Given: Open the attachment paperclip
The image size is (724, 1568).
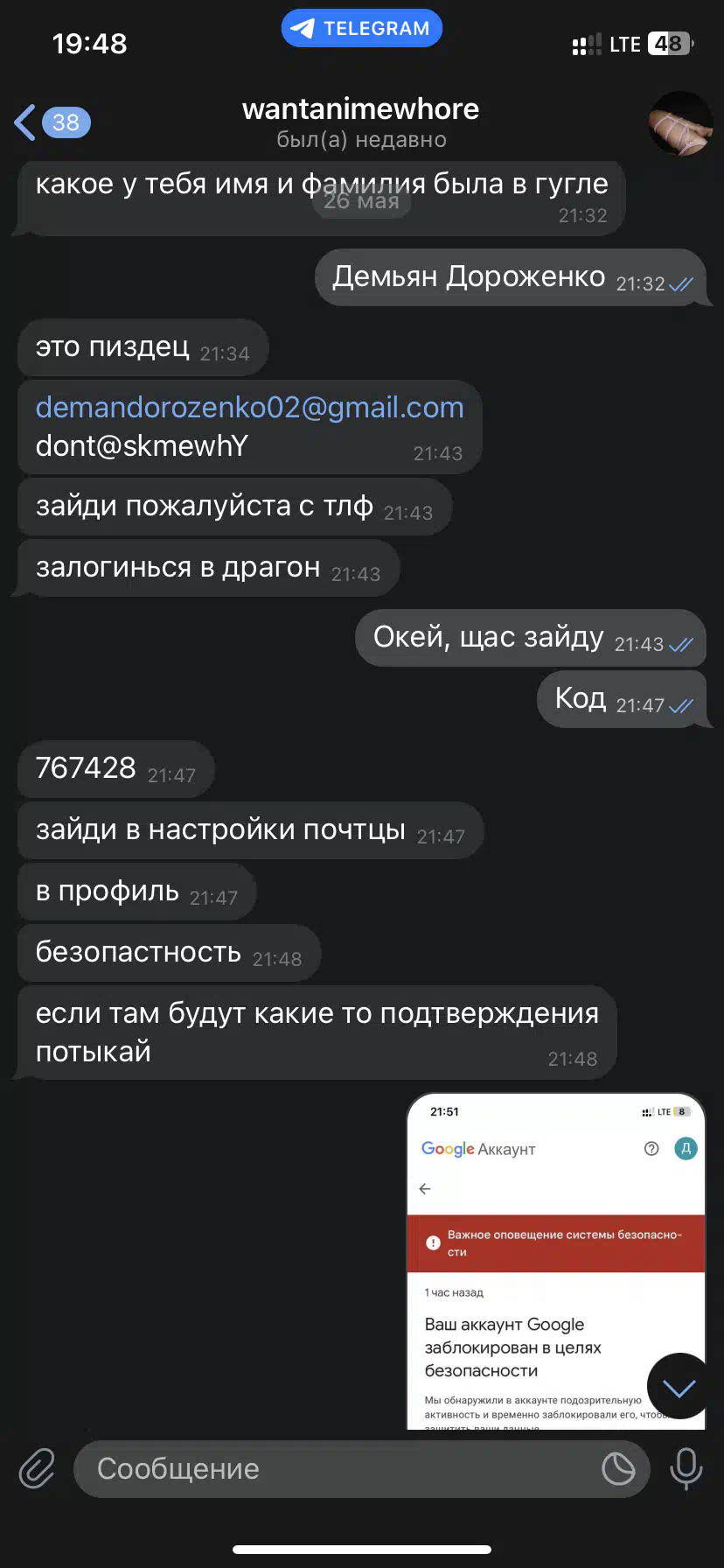Looking at the screenshot, I should click(x=37, y=1469).
